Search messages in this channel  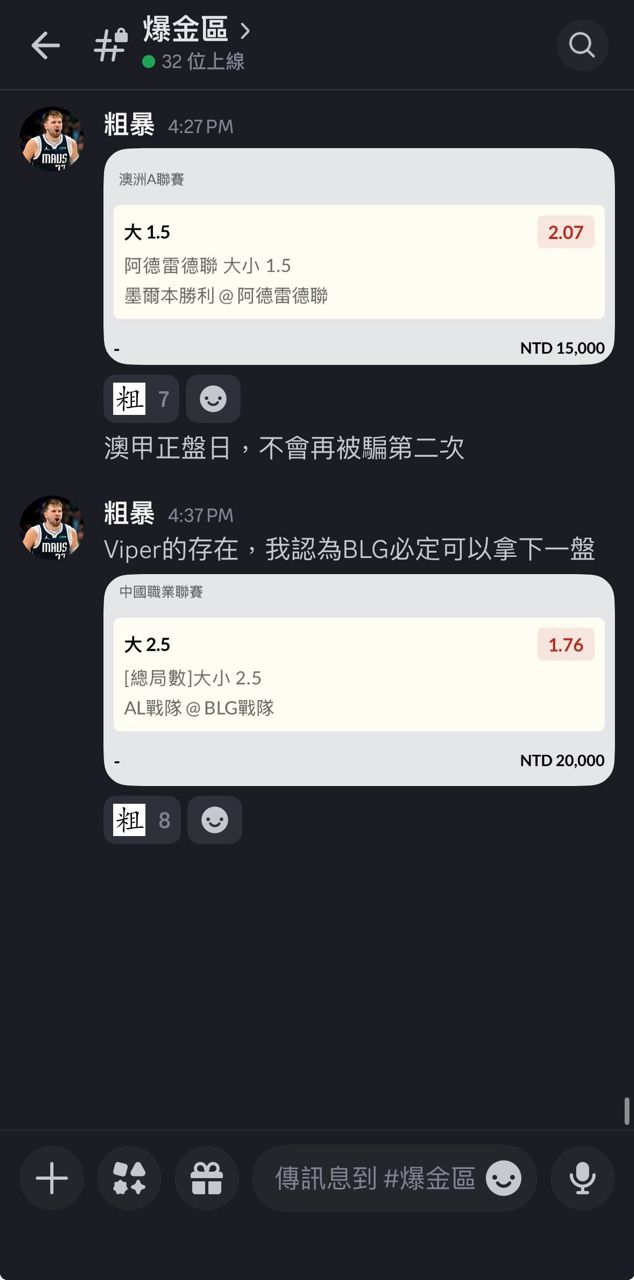pos(581,45)
